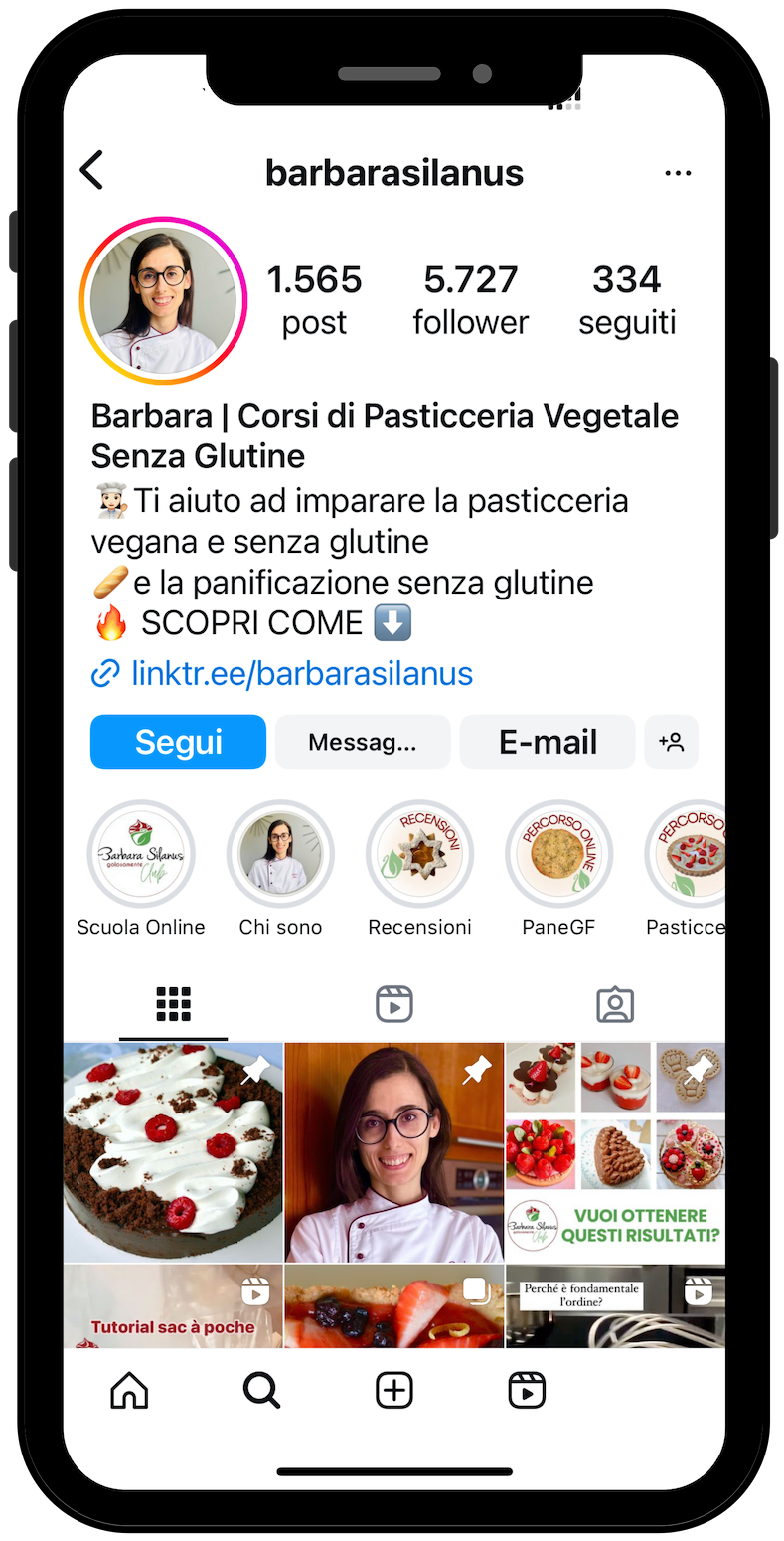This screenshot has width=784, height=1541.
Task: Create a new post with plus icon
Action: [394, 1390]
